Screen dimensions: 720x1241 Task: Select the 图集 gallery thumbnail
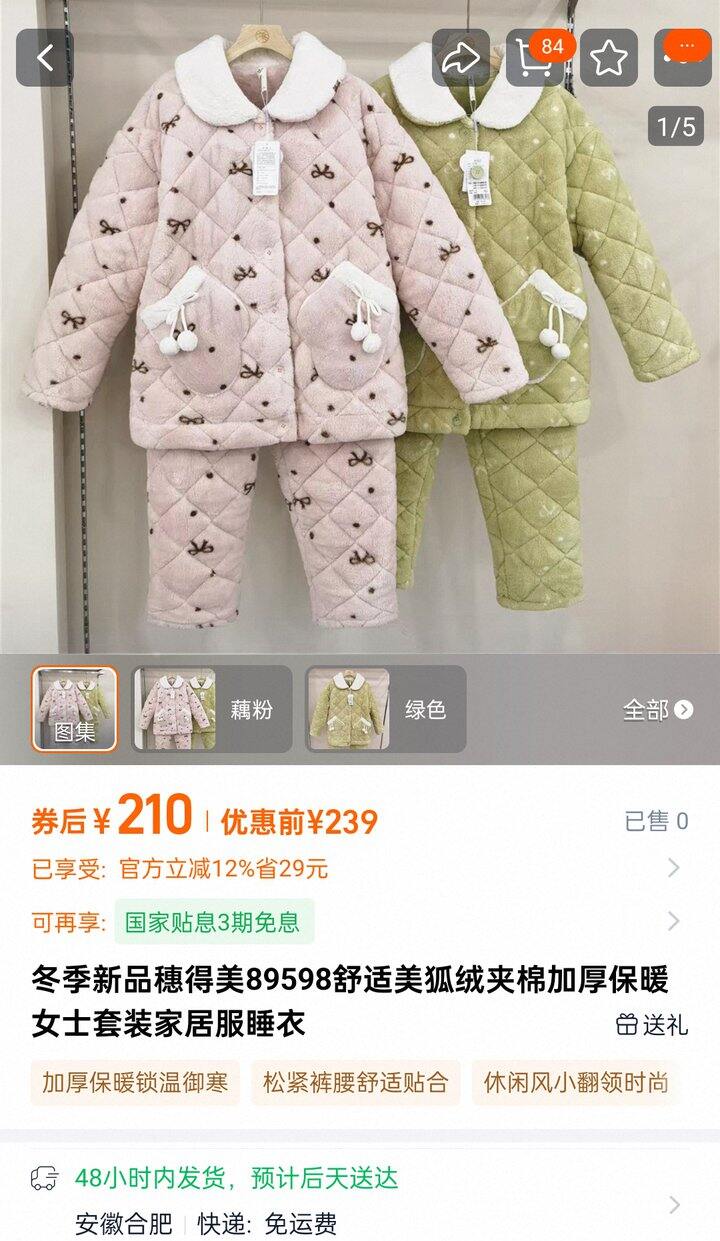[75, 709]
